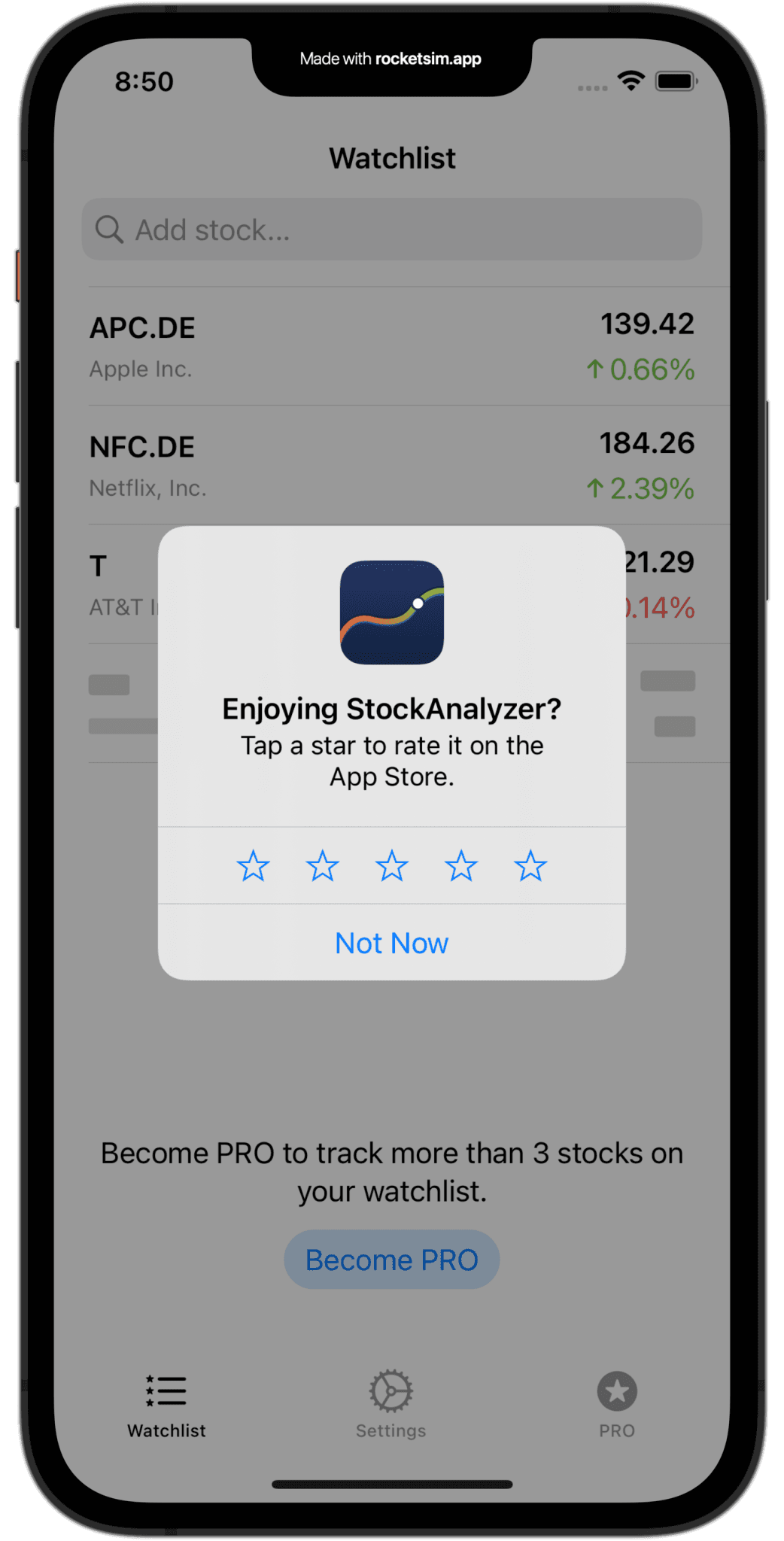This screenshot has height=1541, width=784.
Task: Switch to the PRO tab
Action: [617, 1404]
